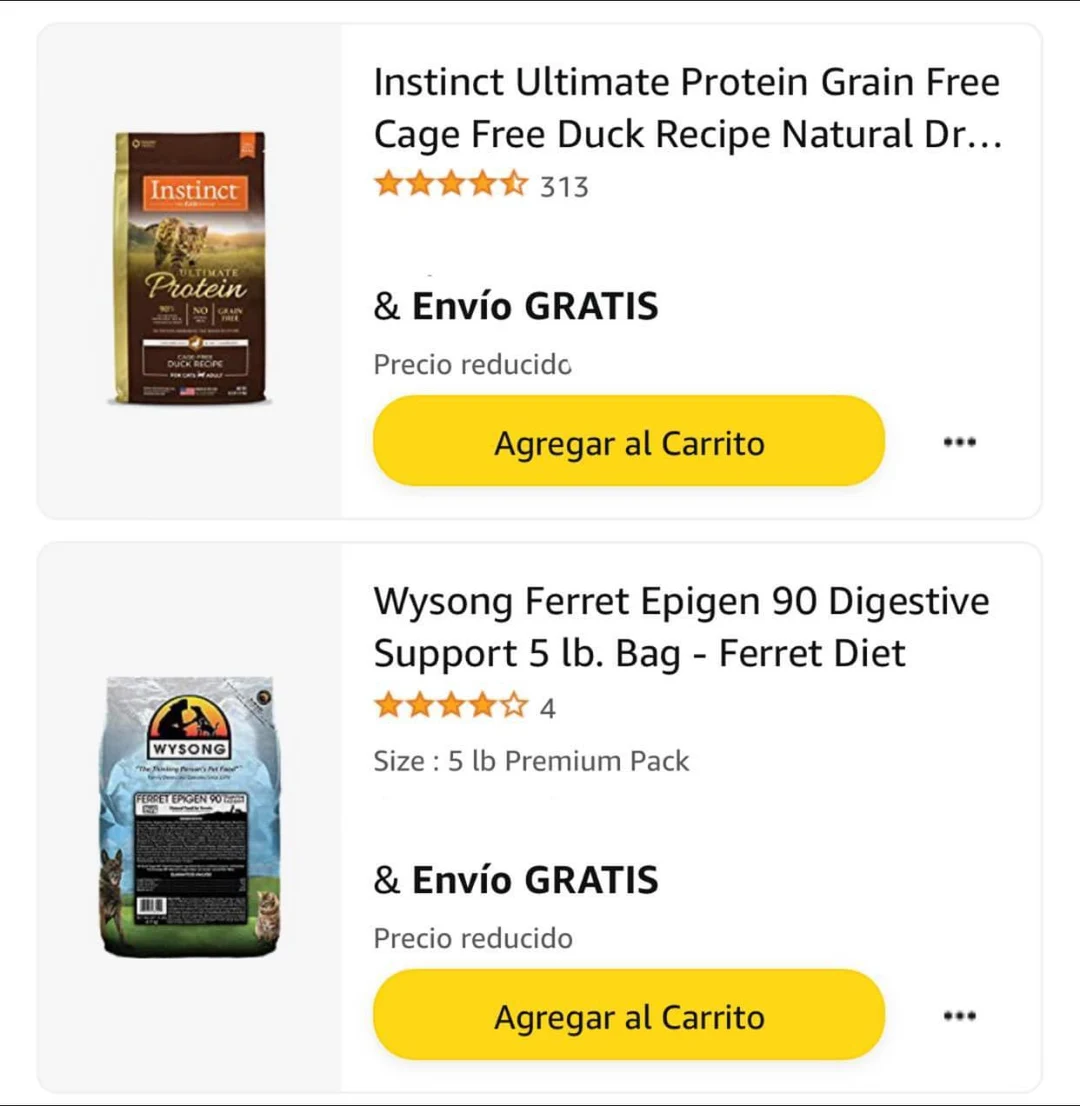The width and height of the screenshot is (1080, 1106).
Task: Click Precio reducido under the Instinct product
Action: (x=471, y=364)
